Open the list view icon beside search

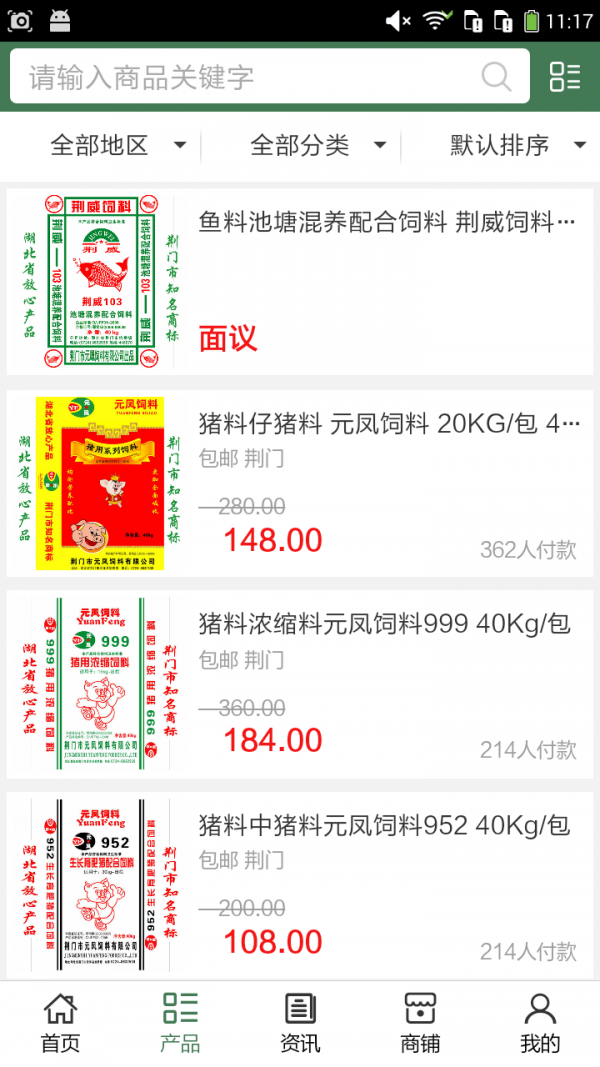tap(565, 76)
